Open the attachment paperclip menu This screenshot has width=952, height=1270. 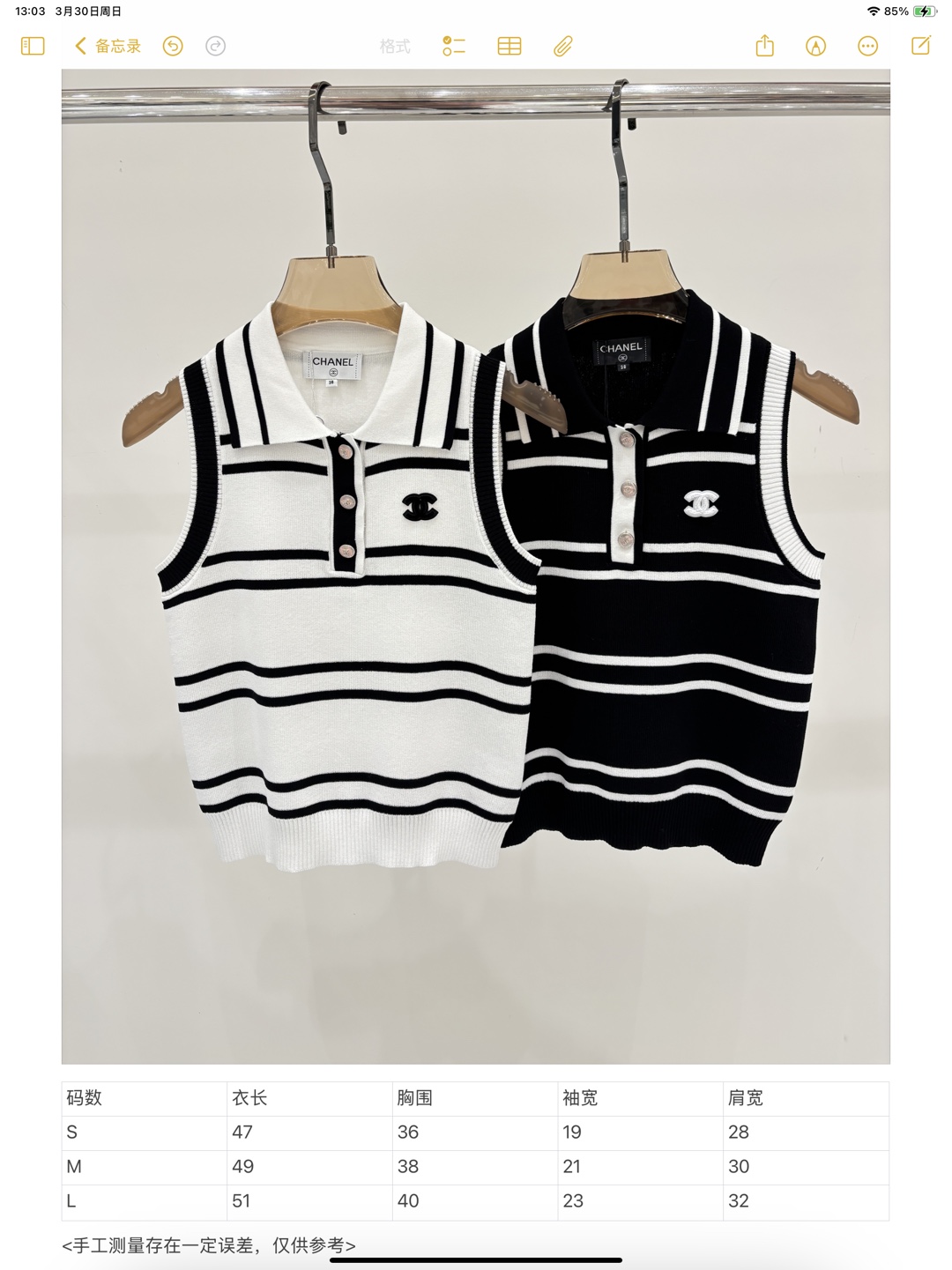tap(563, 46)
